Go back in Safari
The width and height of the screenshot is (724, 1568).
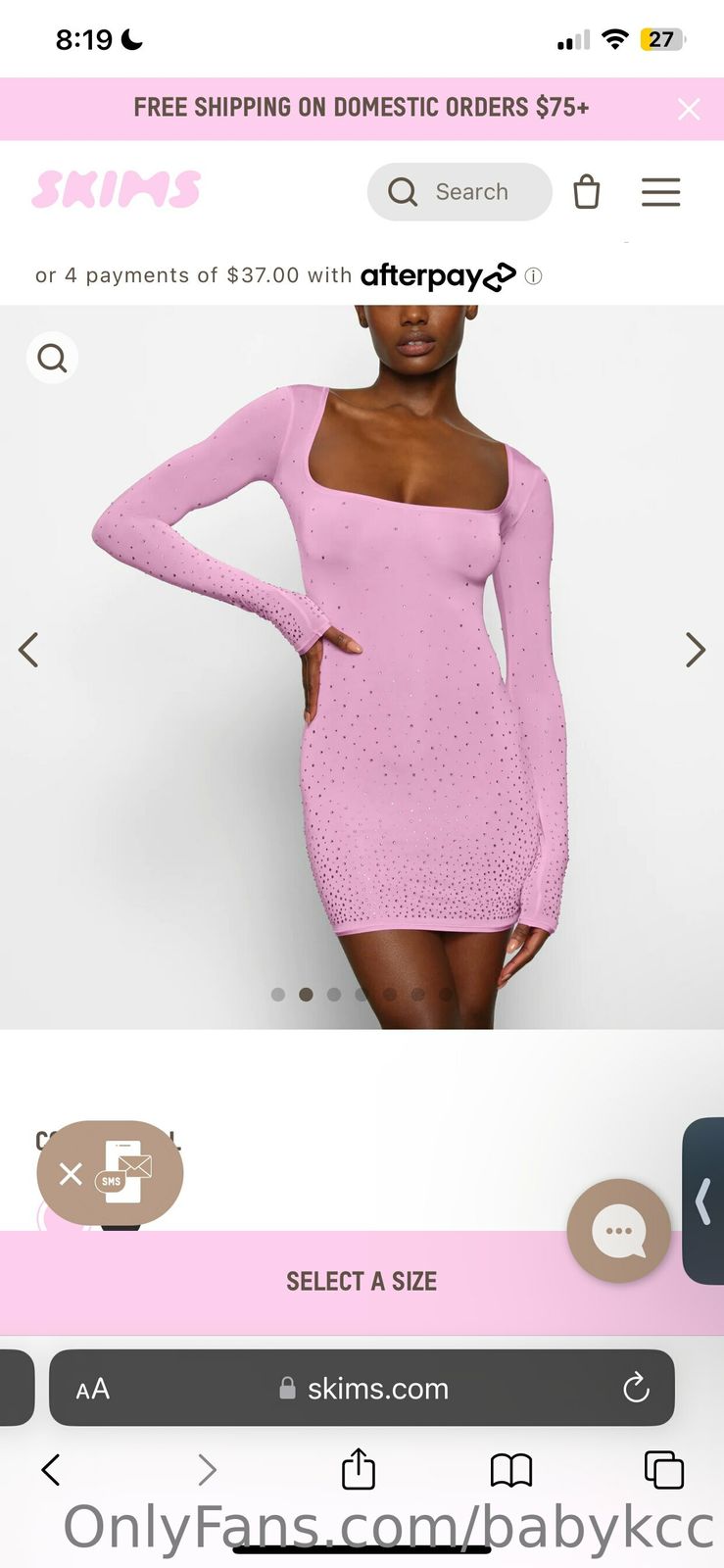51,1470
